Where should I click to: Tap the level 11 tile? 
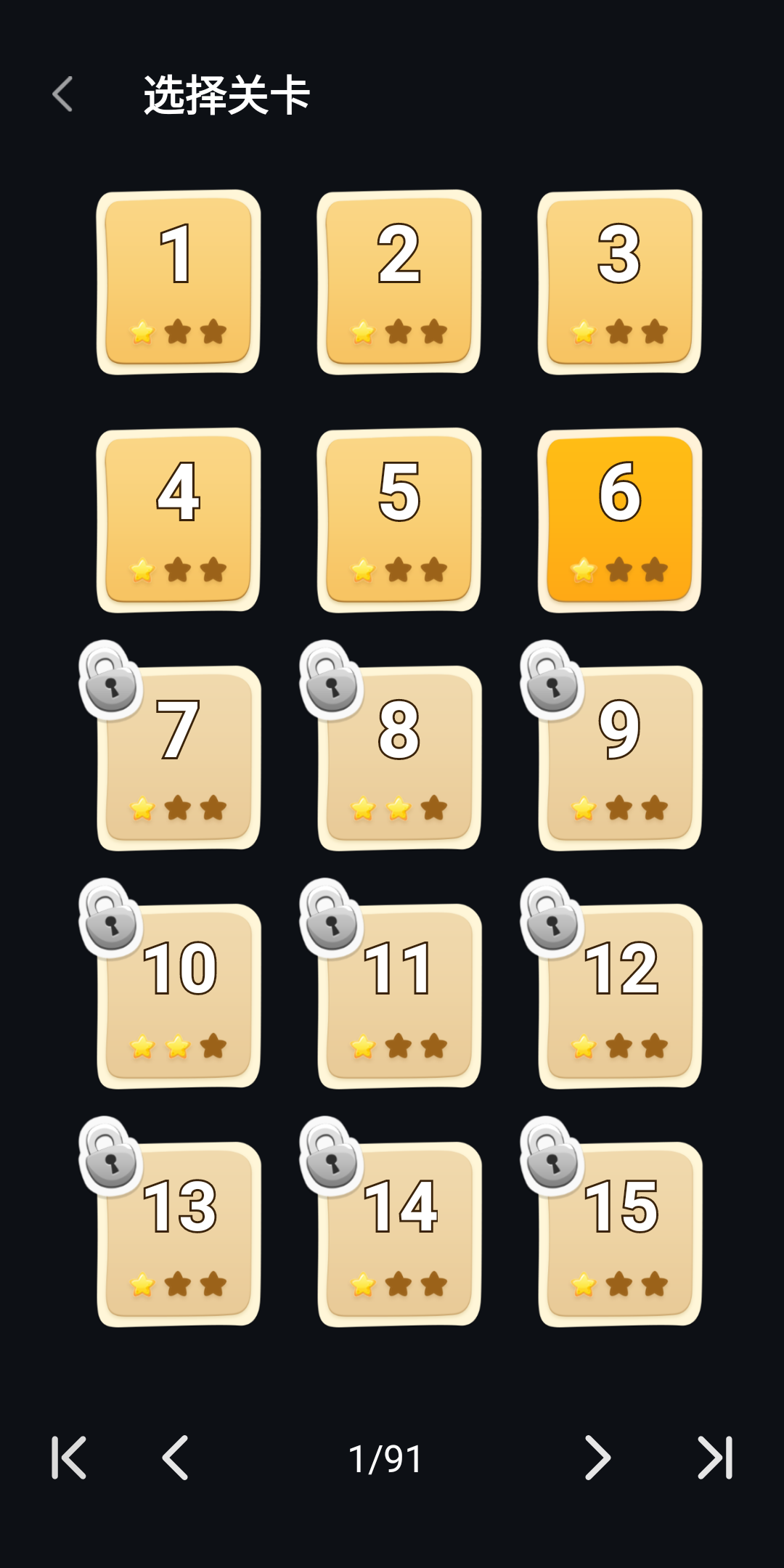pos(399,996)
